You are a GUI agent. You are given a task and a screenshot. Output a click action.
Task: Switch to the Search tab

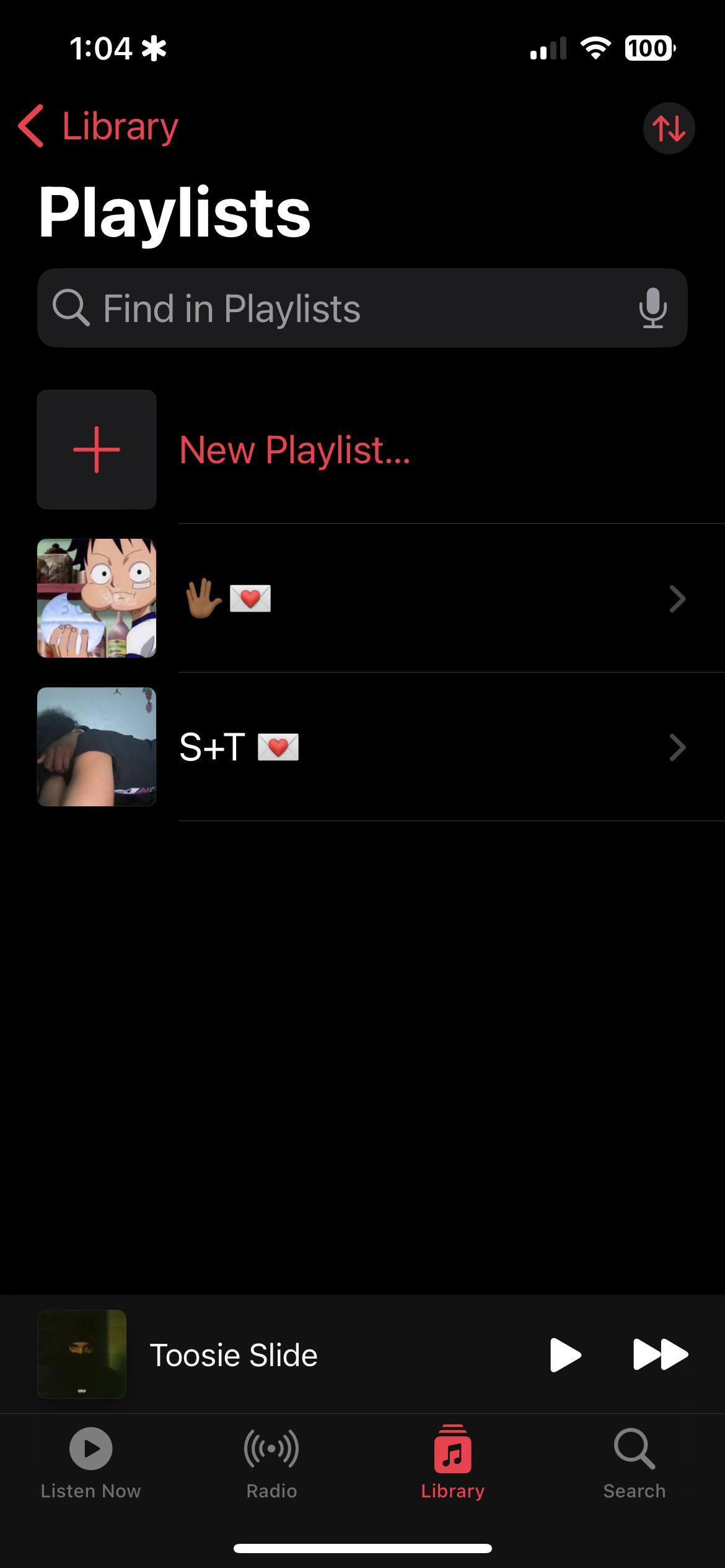point(634,1463)
